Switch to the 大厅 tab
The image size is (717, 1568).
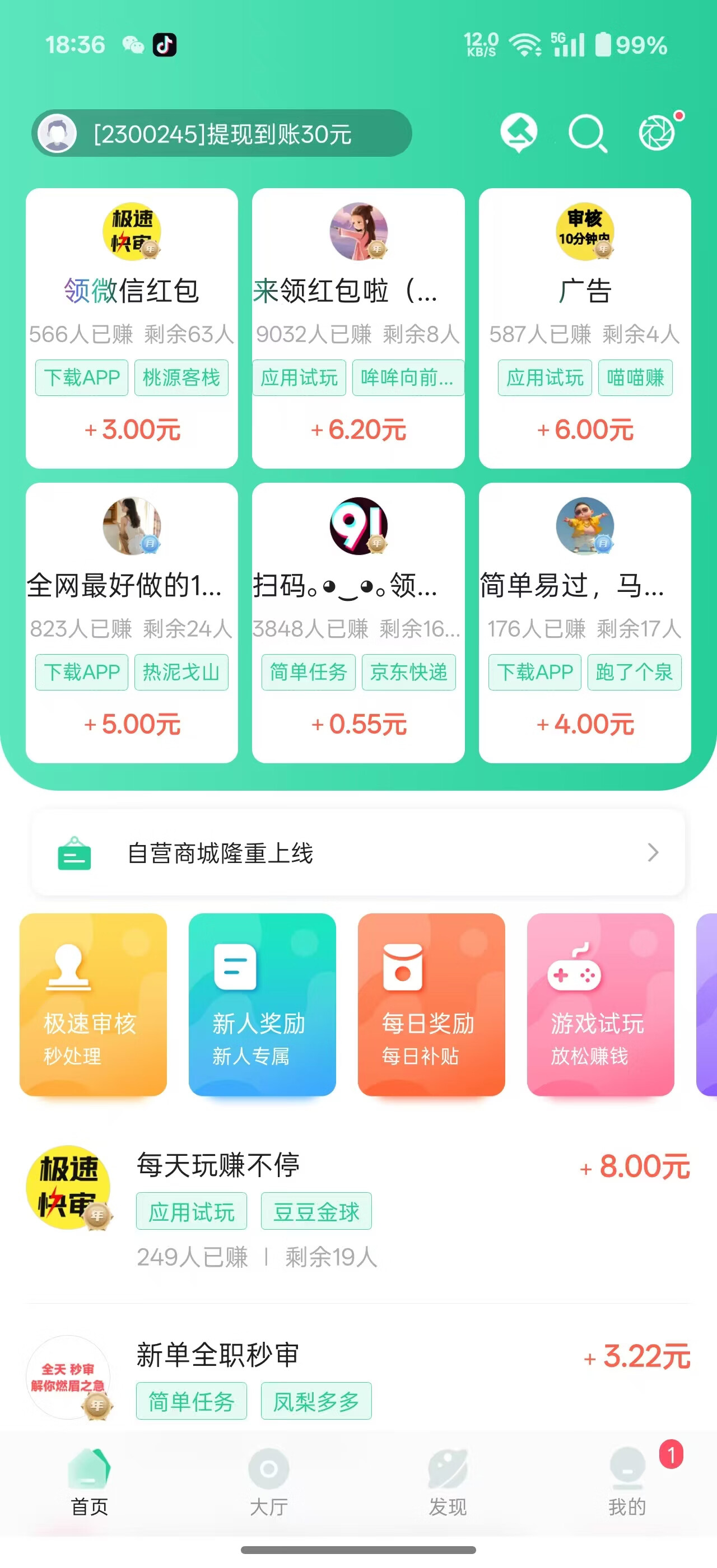[268, 1485]
